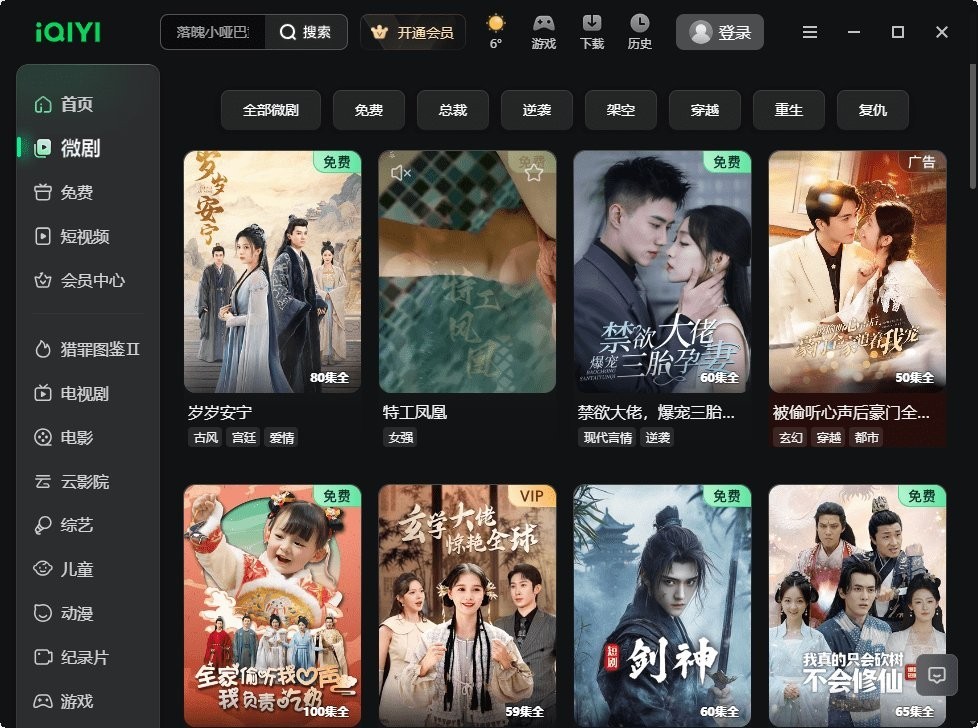Open the hamburger menu icon
The width and height of the screenshot is (978, 728).
pos(810,32)
